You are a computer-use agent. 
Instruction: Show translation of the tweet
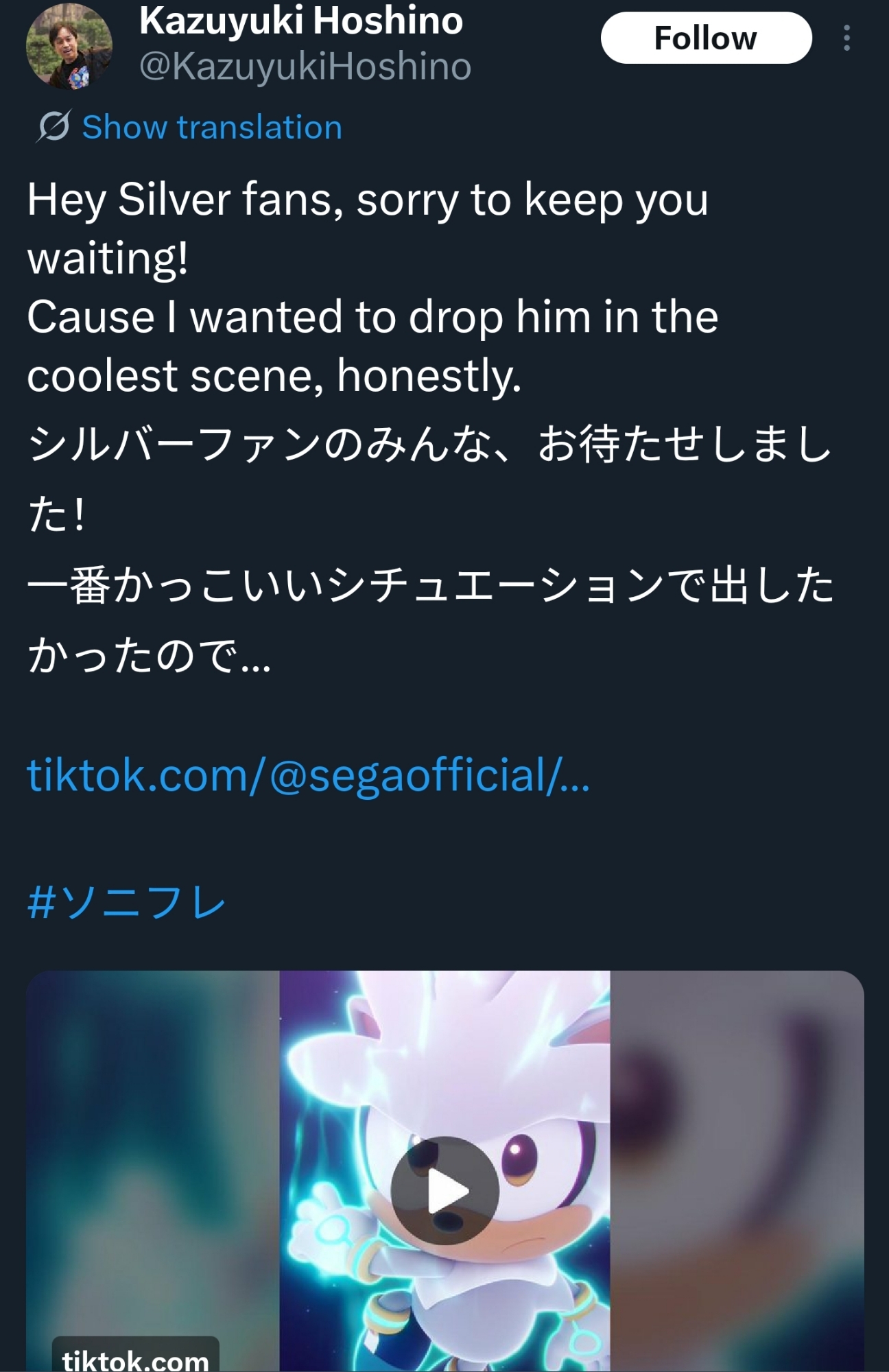pyautogui.click(x=211, y=128)
